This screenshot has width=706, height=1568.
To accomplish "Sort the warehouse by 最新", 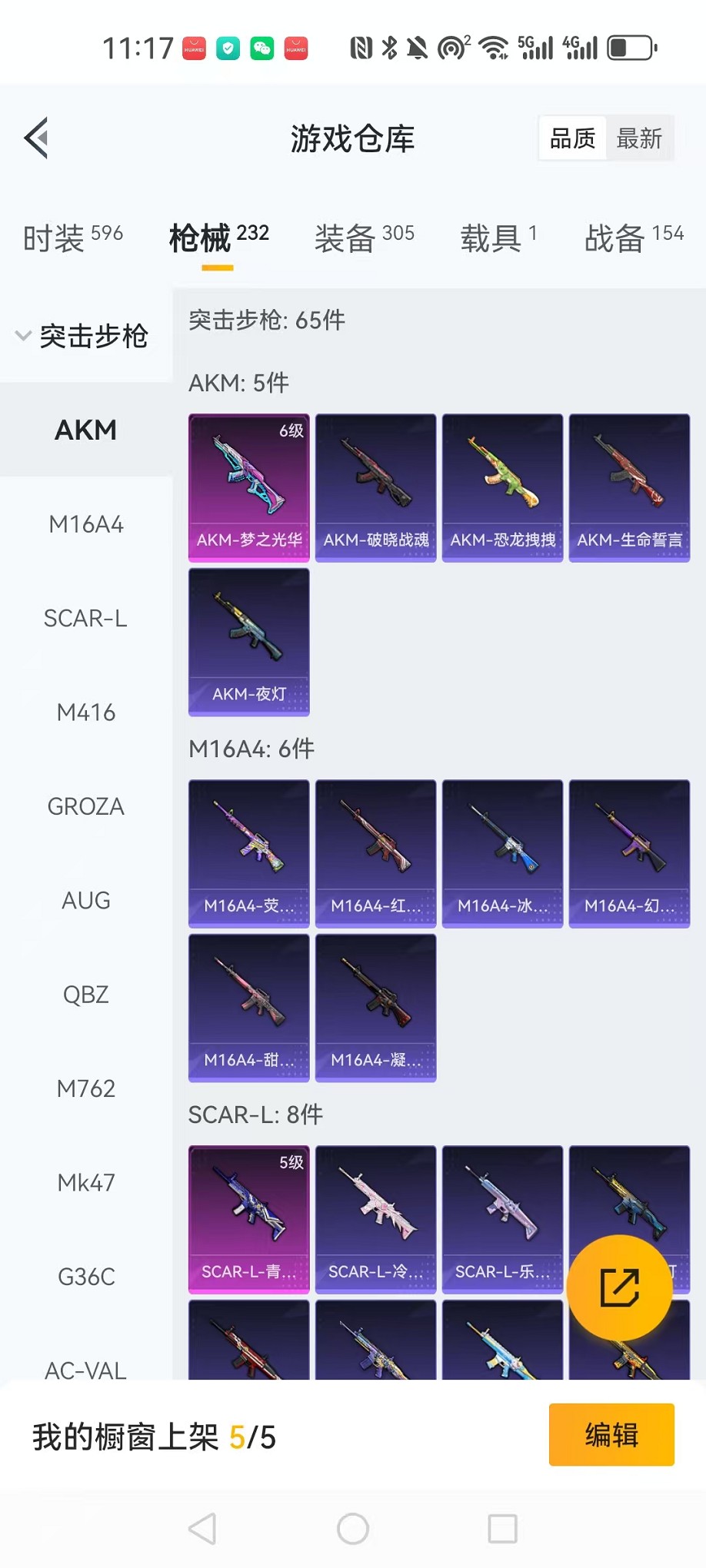I will coord(639,138).
